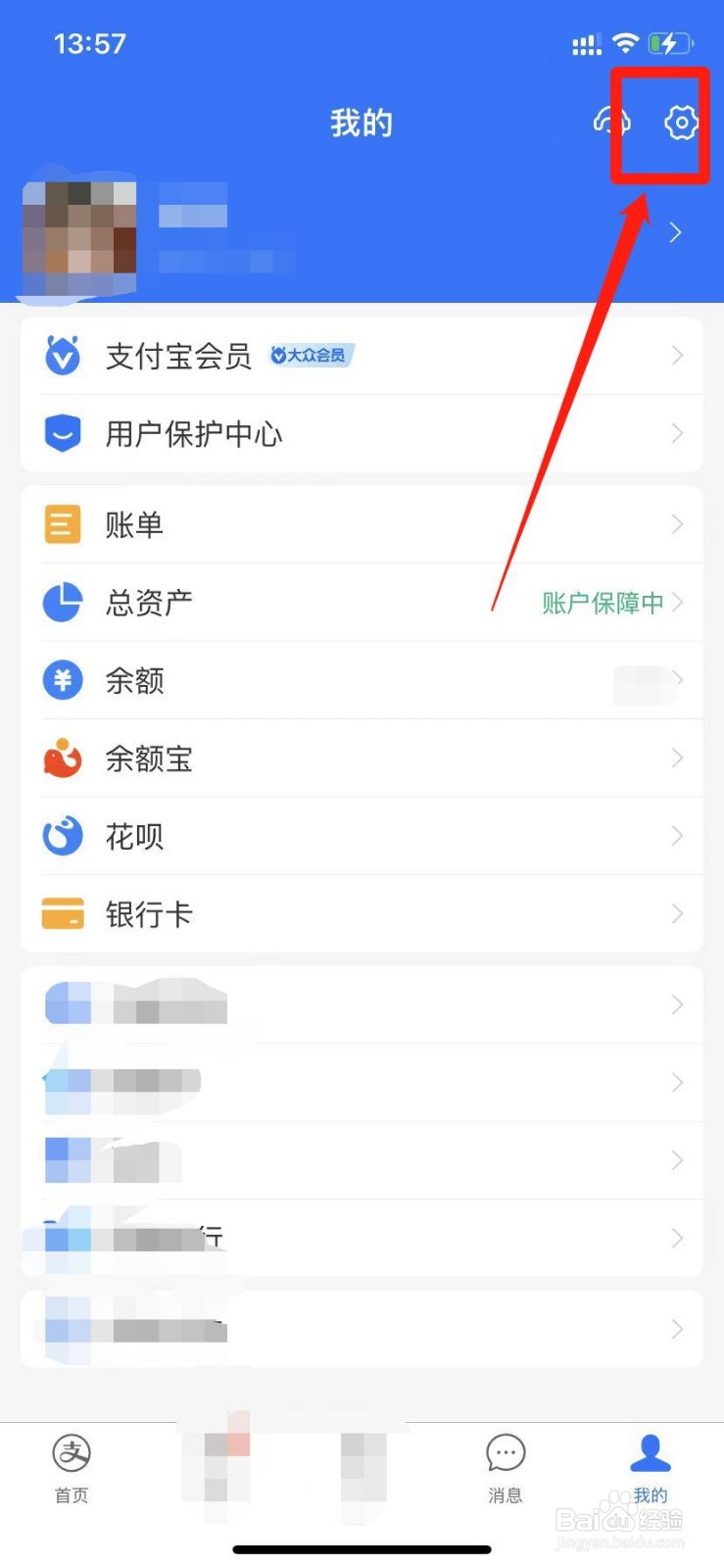Expand the 账单 row arrow
Image resolution: width=724 pixels, height=1568 pixels.
pyautogui.click(x=676, y=524)
